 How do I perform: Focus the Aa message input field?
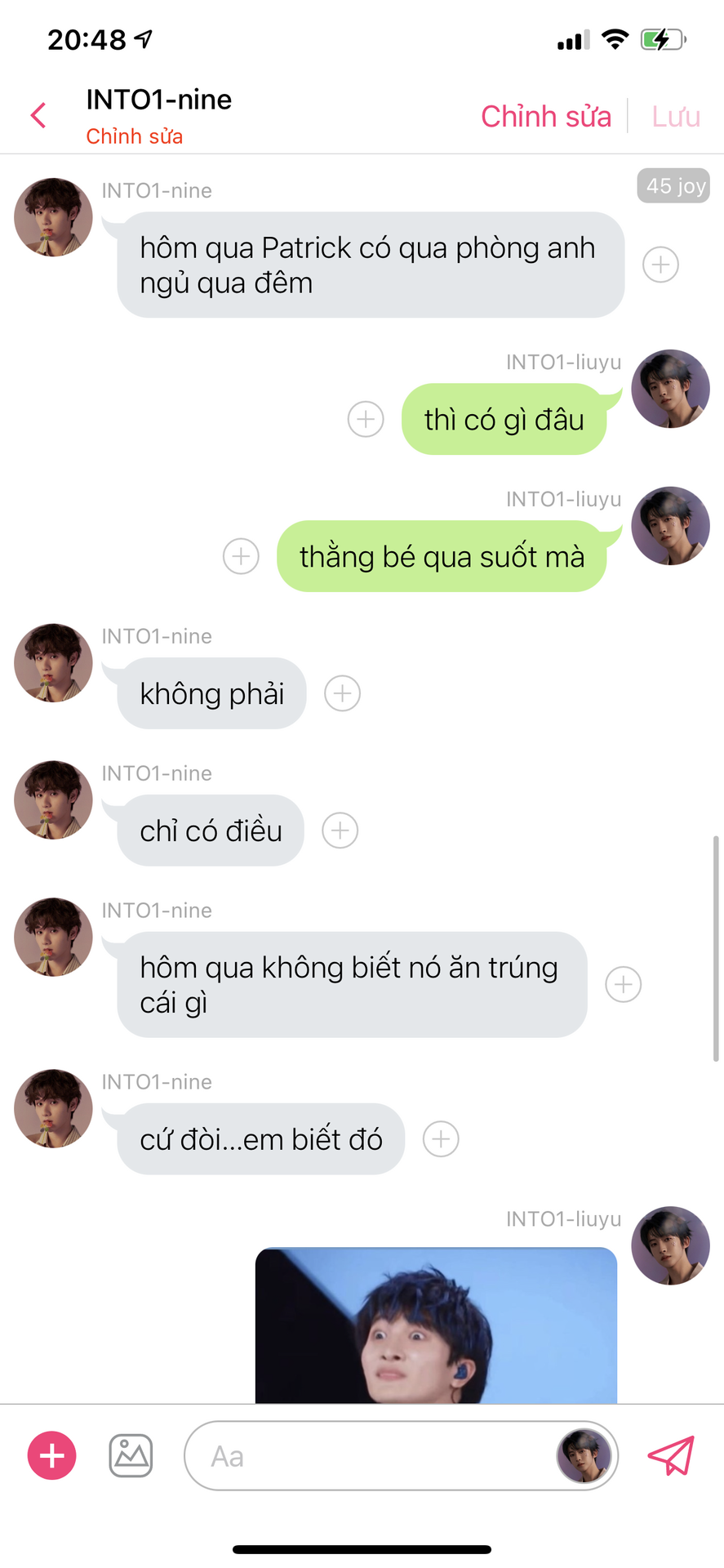(367, 1456)
